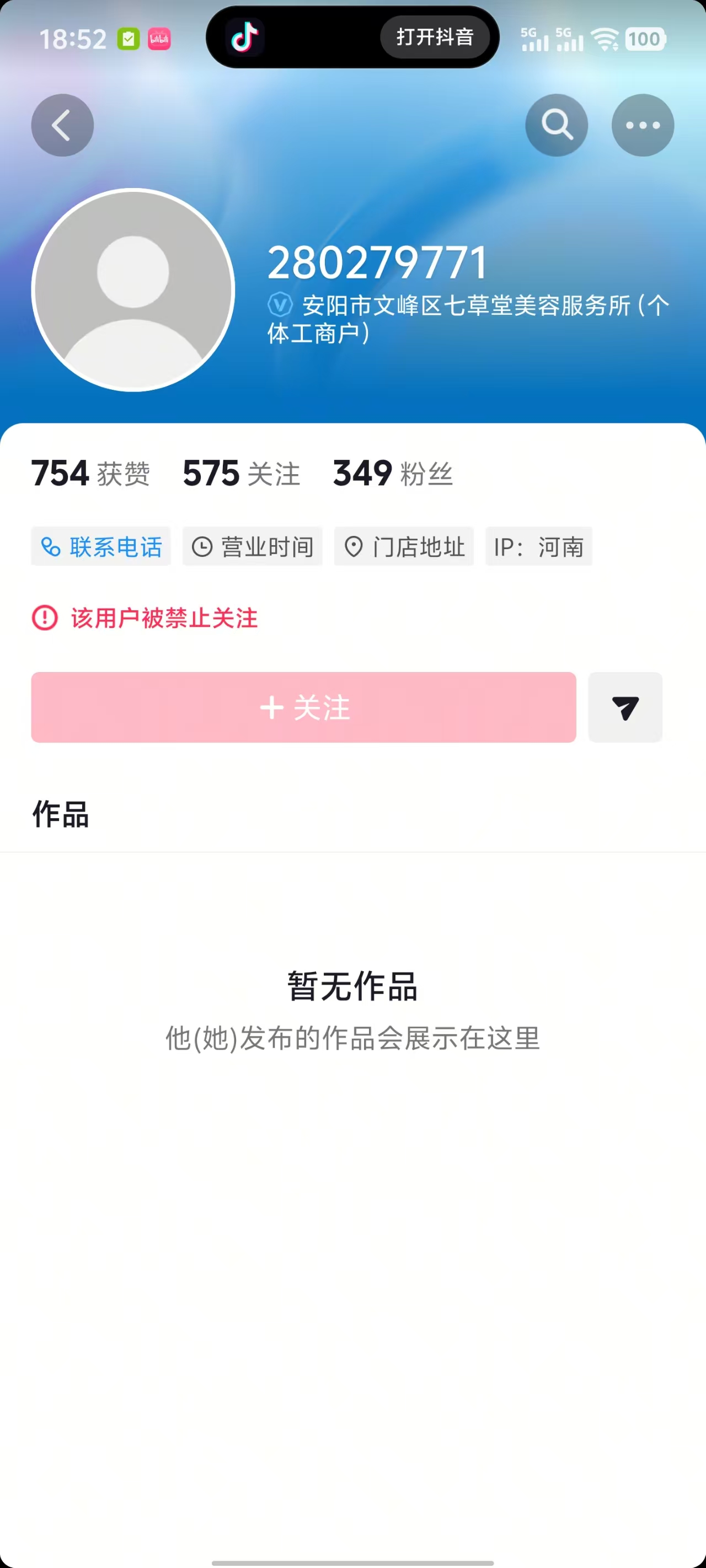This screenshot has width=706, height=1568.
Task: View the profile avatar
Action: click(133, 290)
